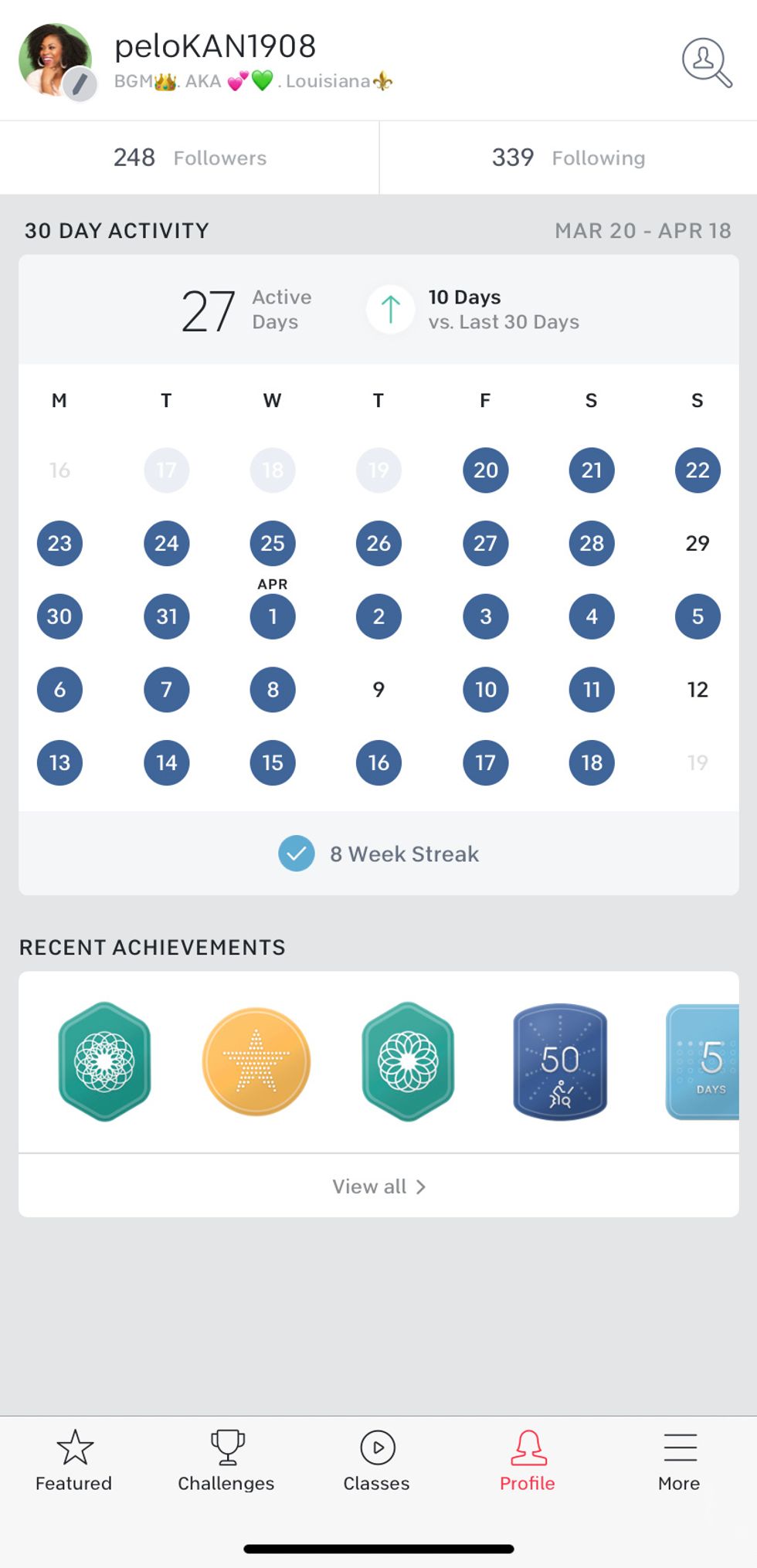Switch to the Featured tab
The image size is (757, 1568).
click(74, 1461)
